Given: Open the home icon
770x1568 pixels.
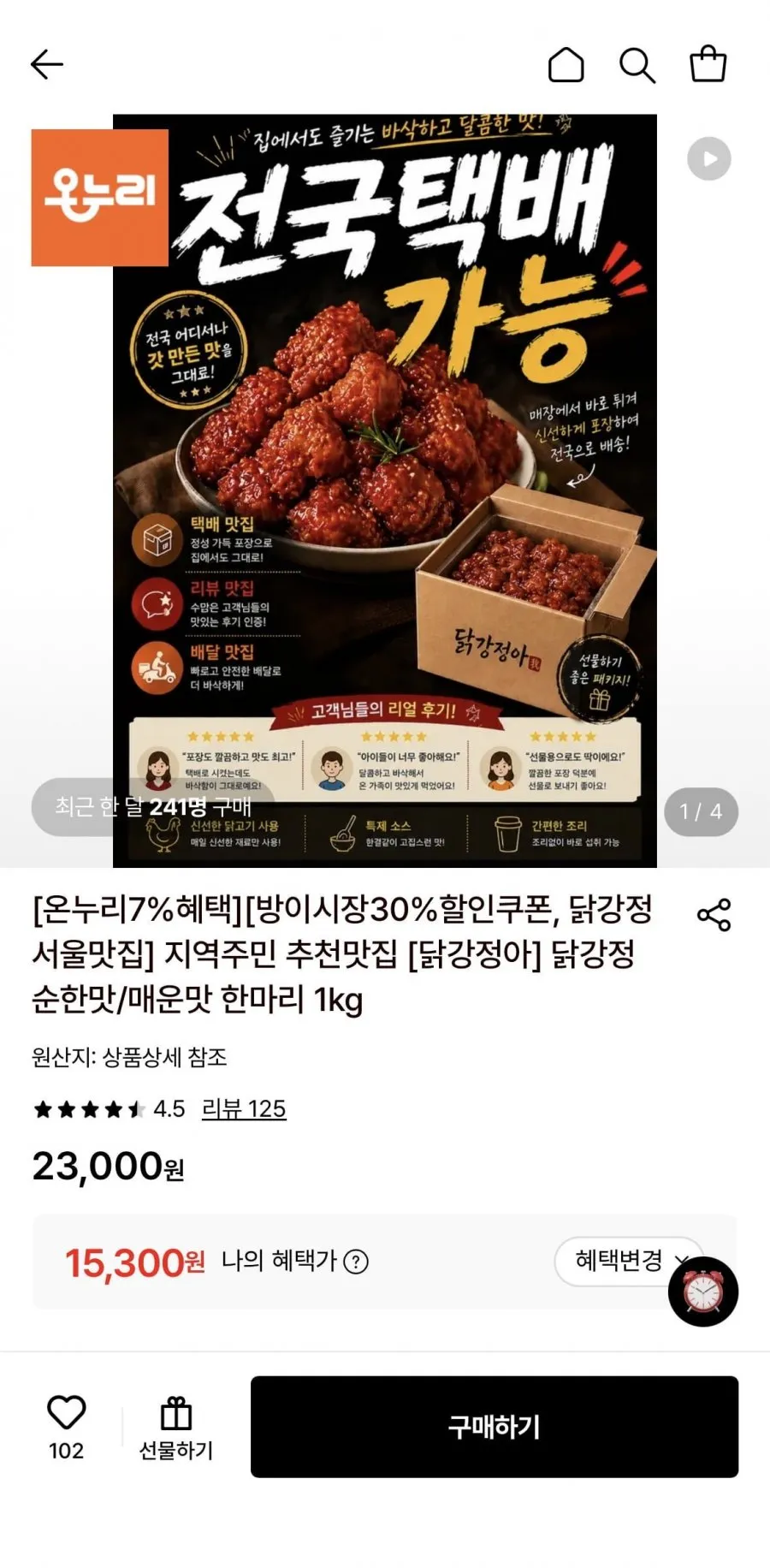Looking at the screenshot, I should click(566, 64).
